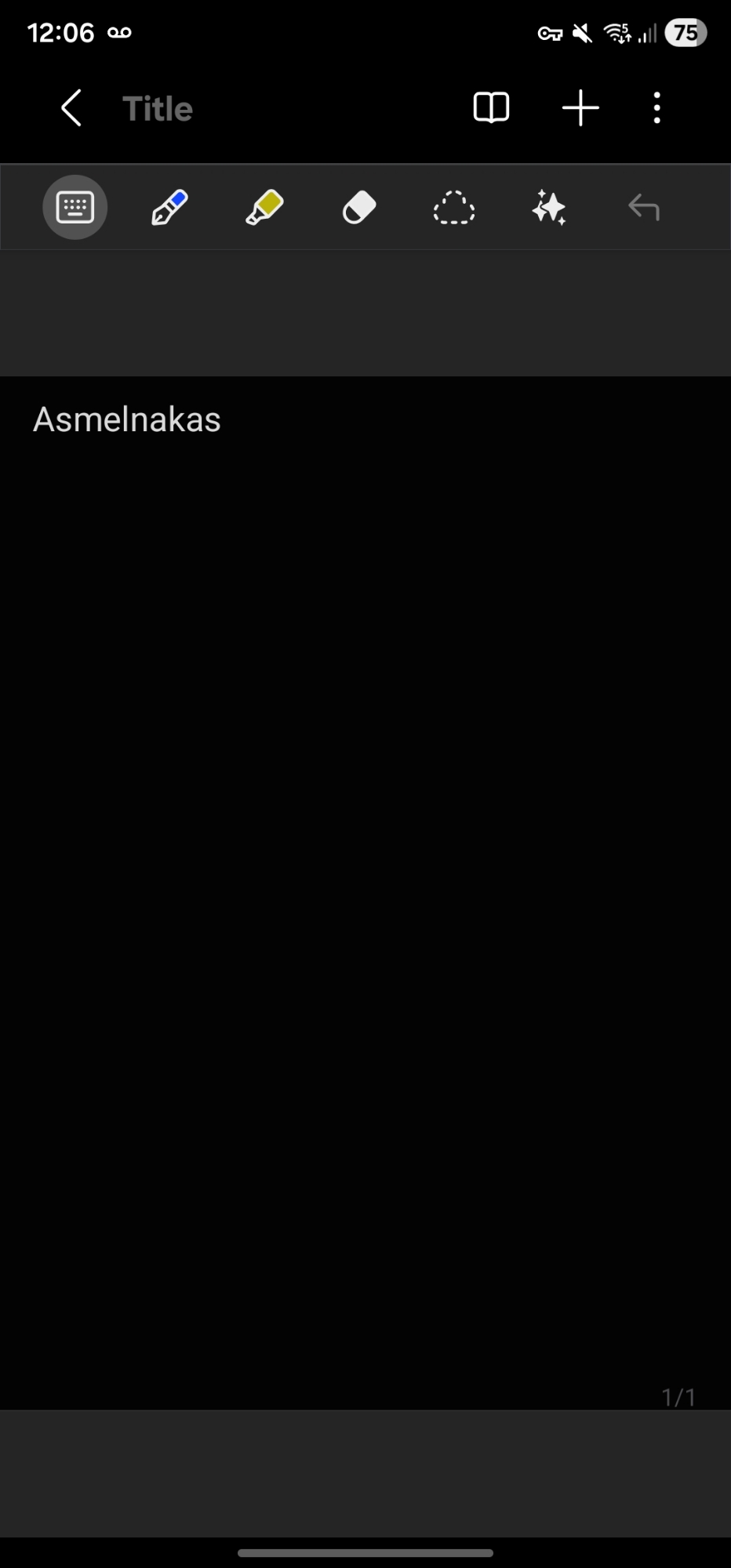The width and height of the screenshot is (731, 1568).
Task: Select the eraser tool
Action: [x=359, y=209]
